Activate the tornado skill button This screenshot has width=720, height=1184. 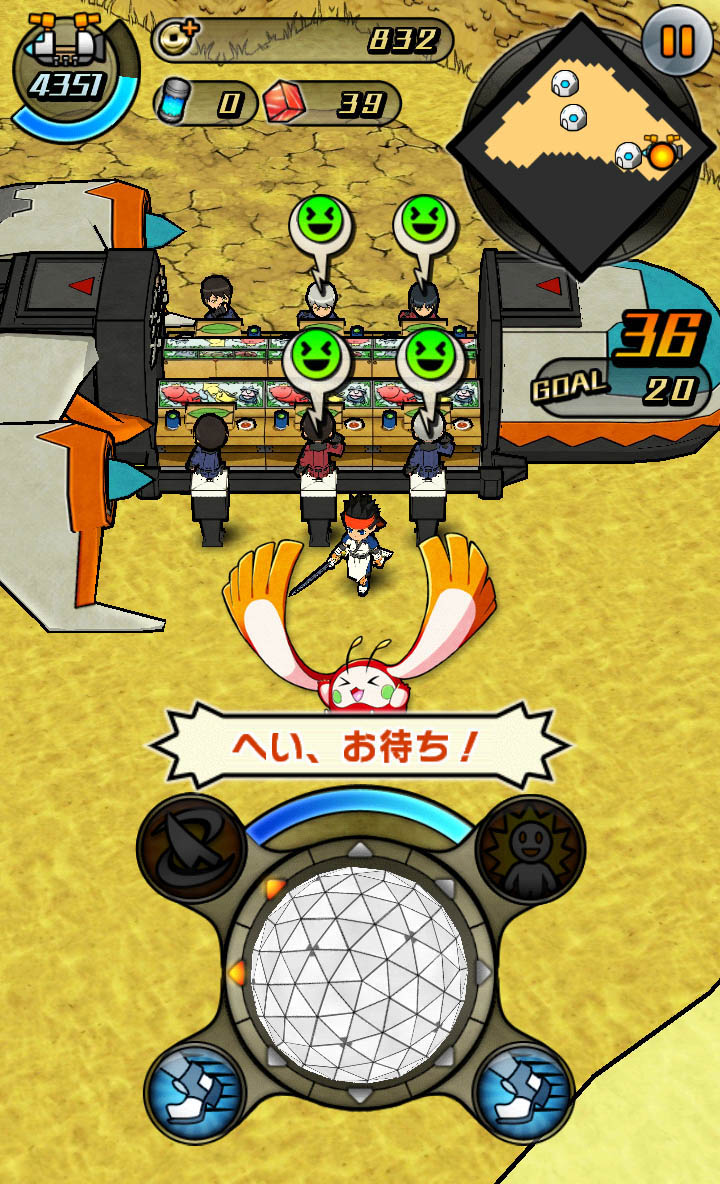click(x=191, y=850)
